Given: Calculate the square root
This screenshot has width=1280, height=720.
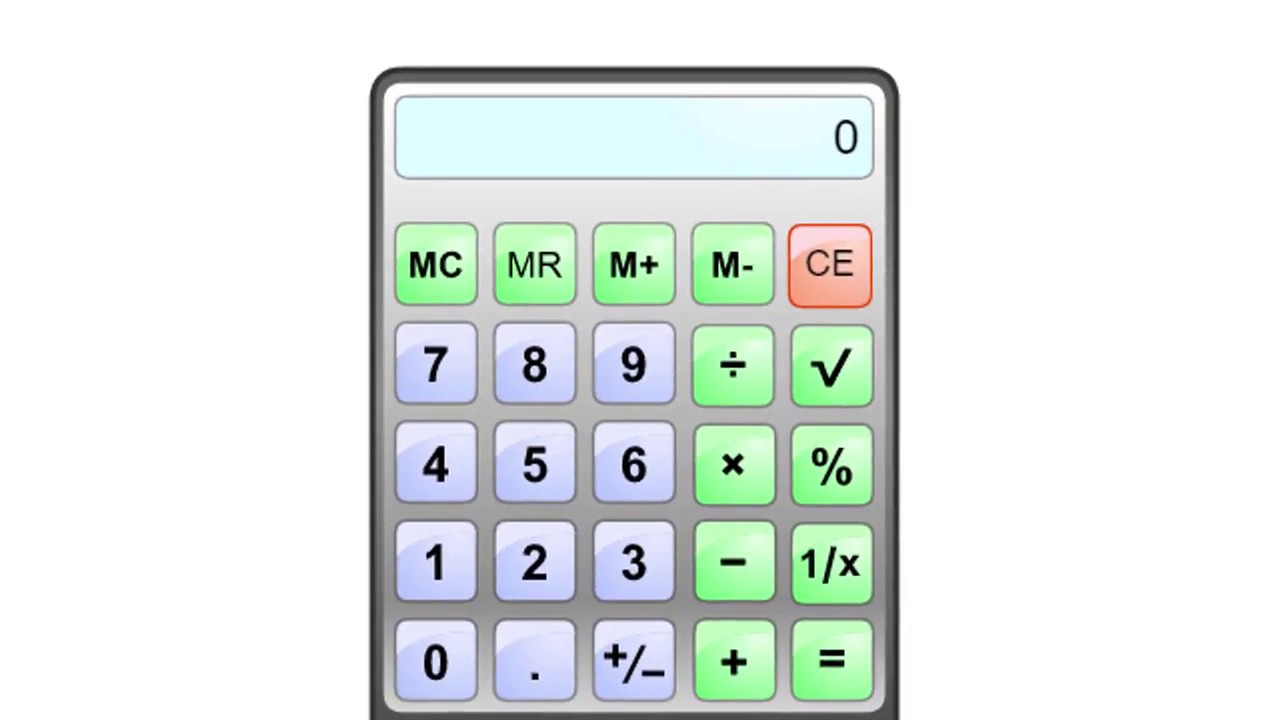Looking at the screenshot, I should [x=831, y=365].
